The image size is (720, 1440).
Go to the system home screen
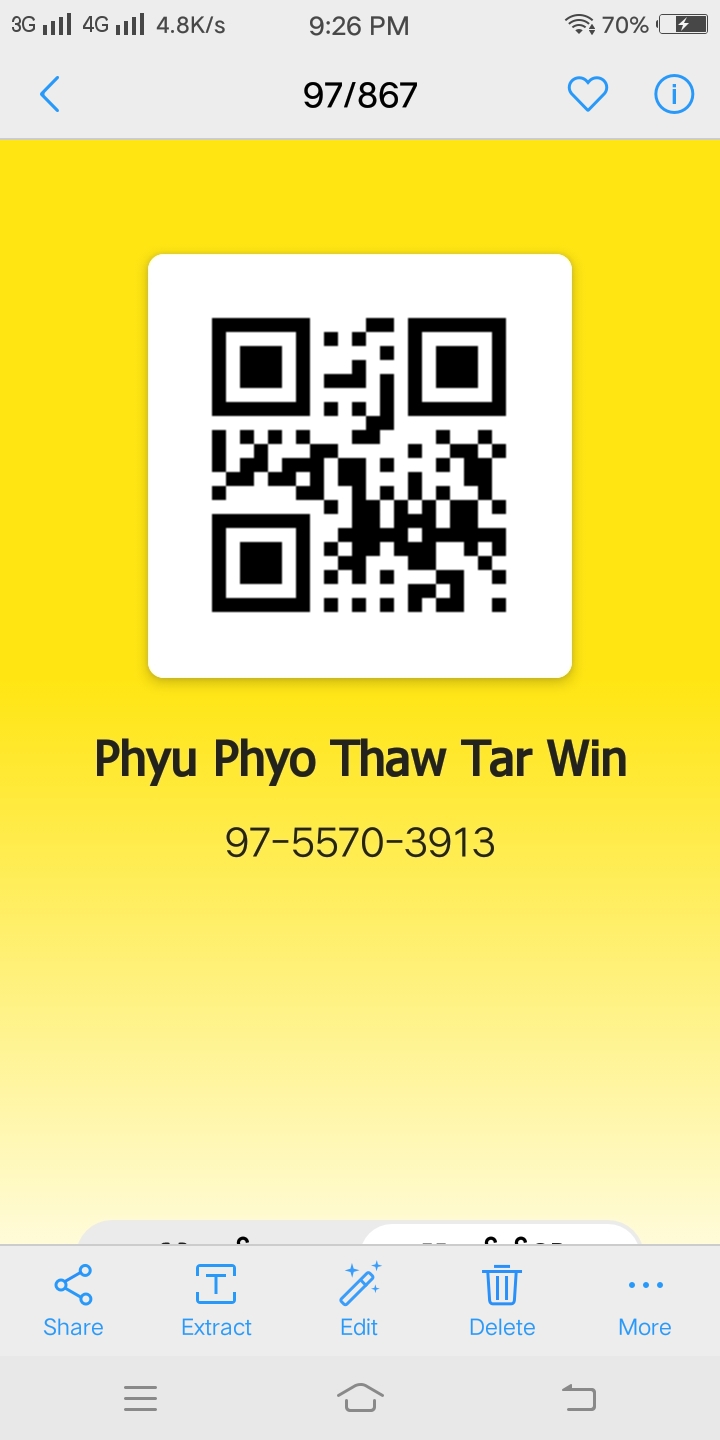pyautogui.click(x=360, y=1397)
